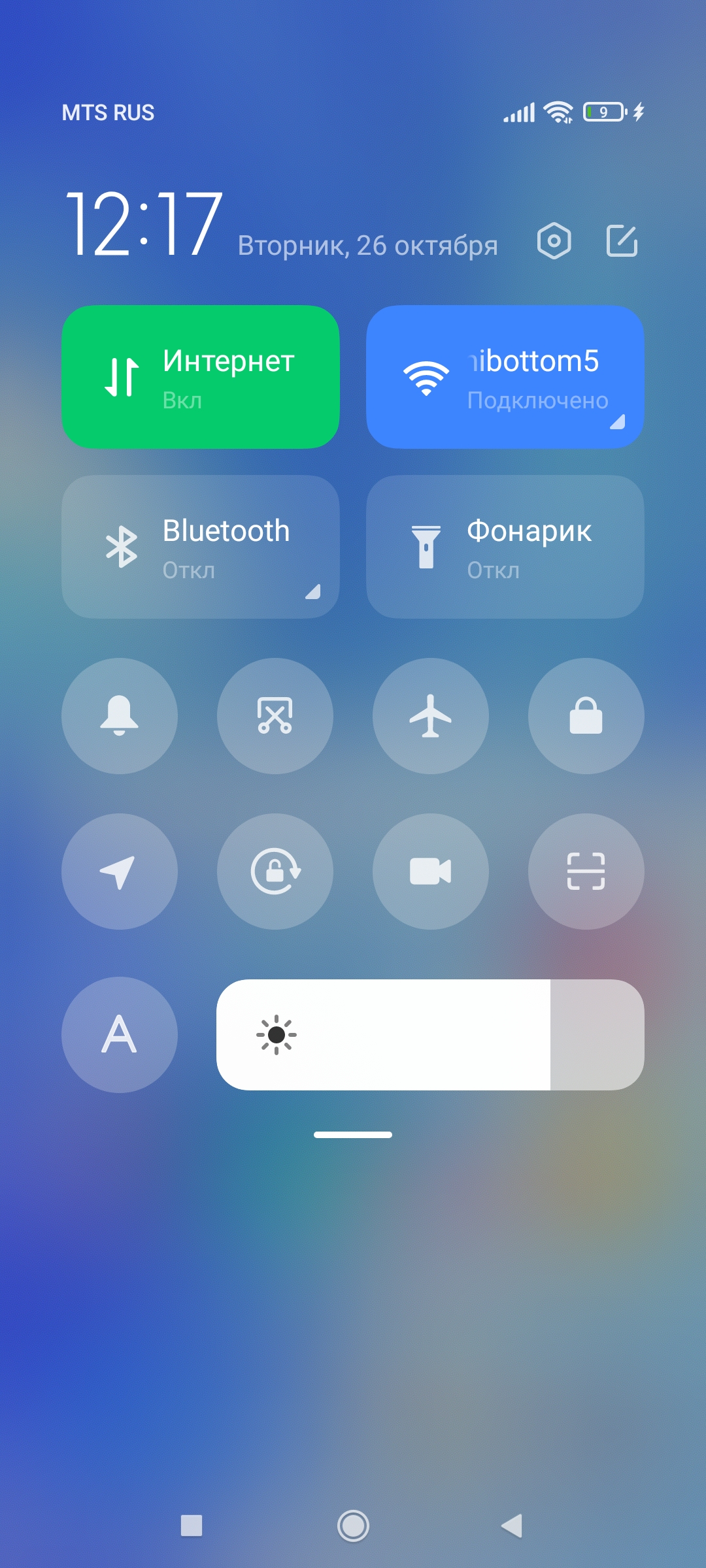Turn off mobile data (Интернет) tile

201,377
